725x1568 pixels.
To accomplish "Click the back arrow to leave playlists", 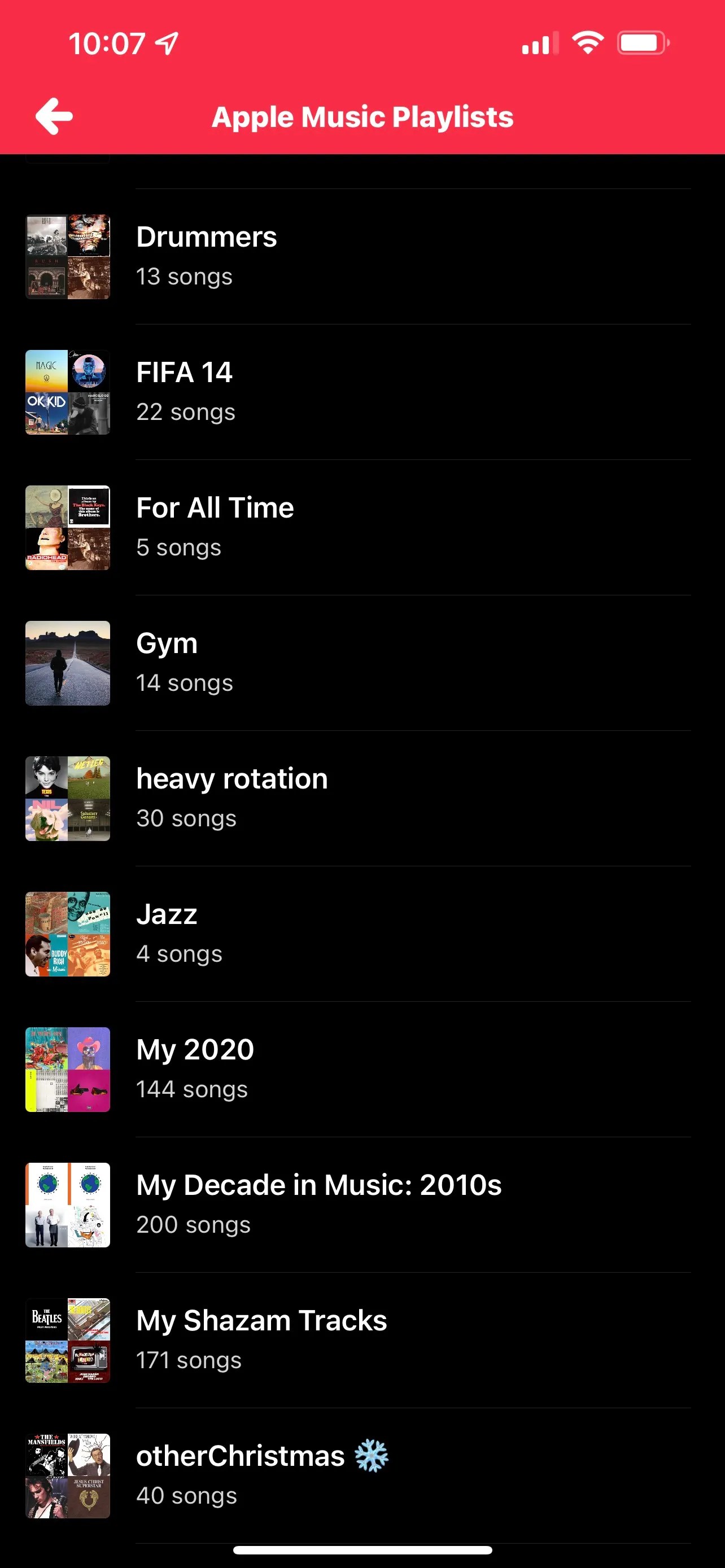I will [x=54, y=116].
